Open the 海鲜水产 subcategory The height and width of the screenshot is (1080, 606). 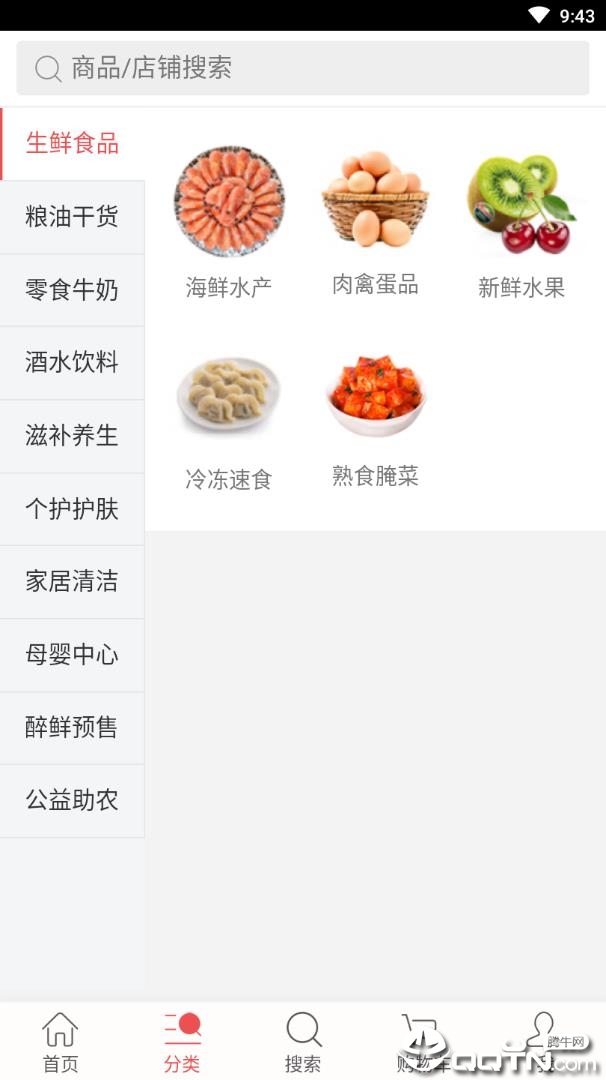pyautogui.click(x=229, y=222)
